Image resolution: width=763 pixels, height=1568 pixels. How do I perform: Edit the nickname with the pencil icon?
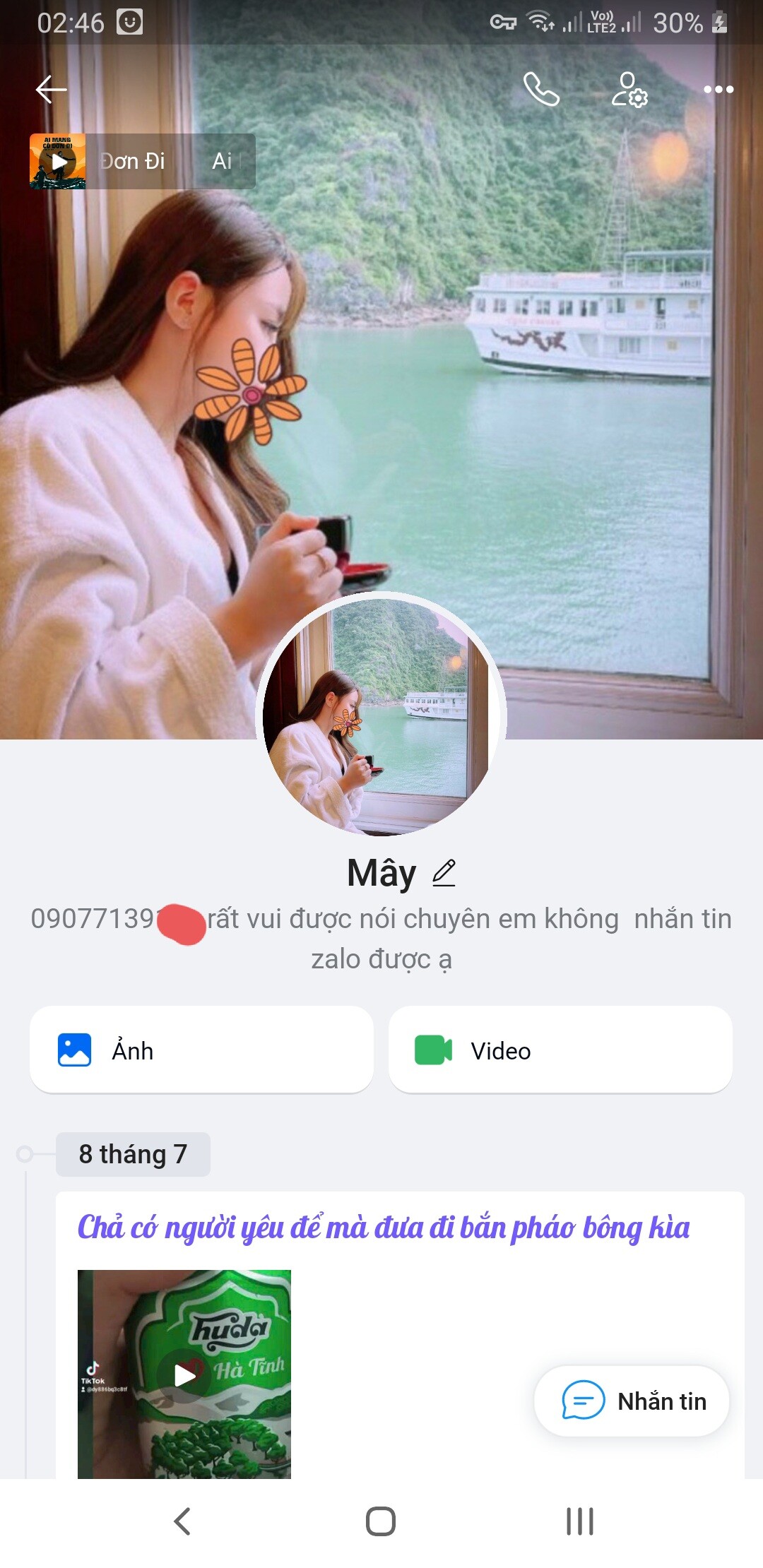click(x=444, y=873)
